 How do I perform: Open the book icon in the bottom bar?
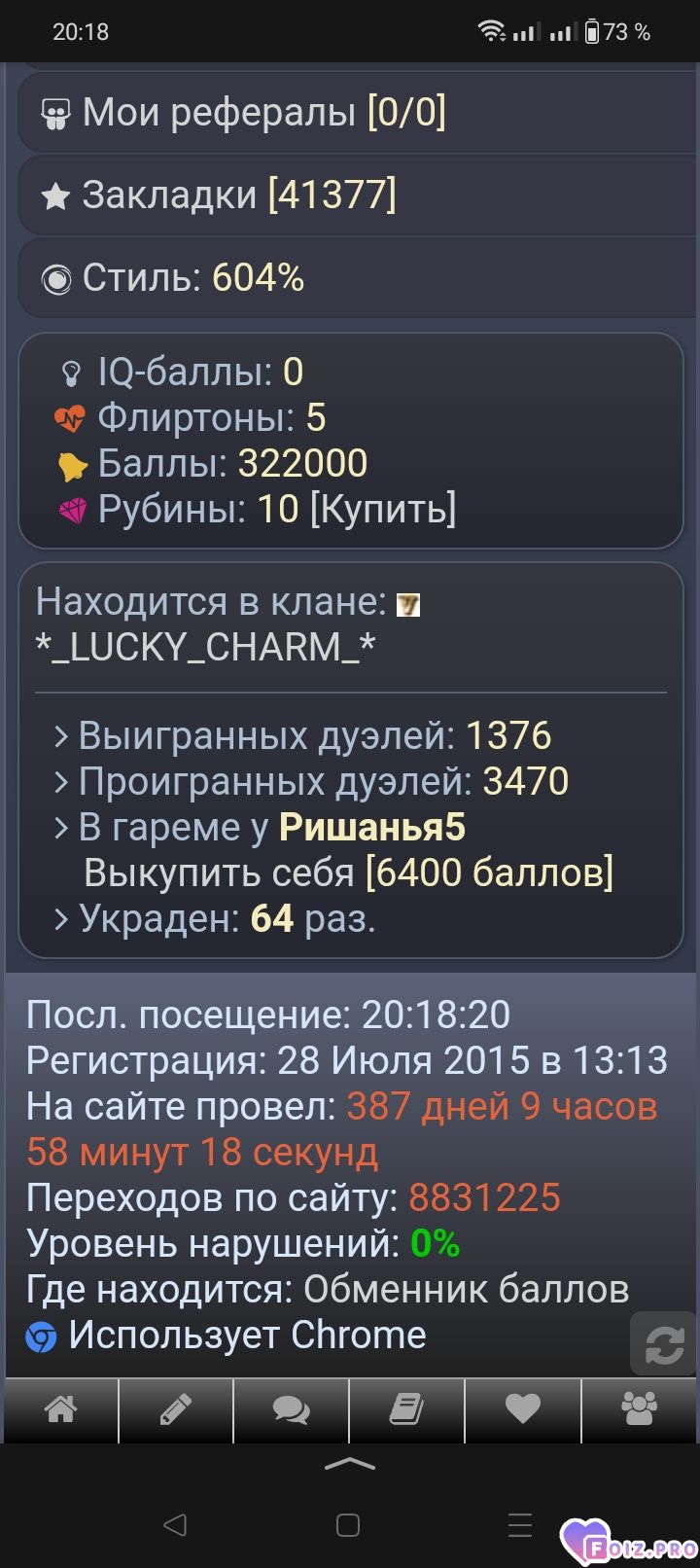pyautogui.click(x=406, y=1409)
